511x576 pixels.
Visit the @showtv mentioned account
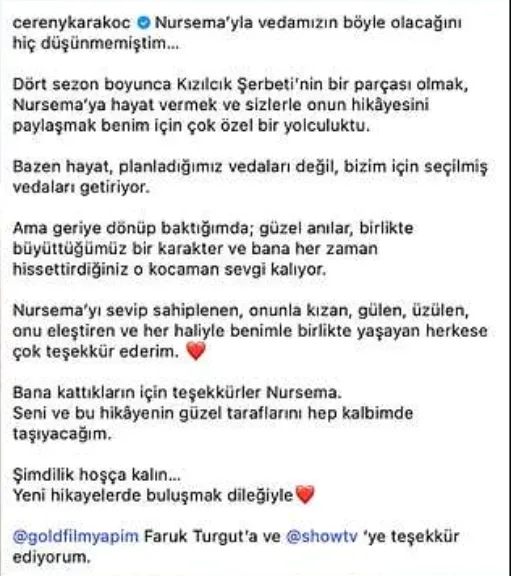coord(322,536)
